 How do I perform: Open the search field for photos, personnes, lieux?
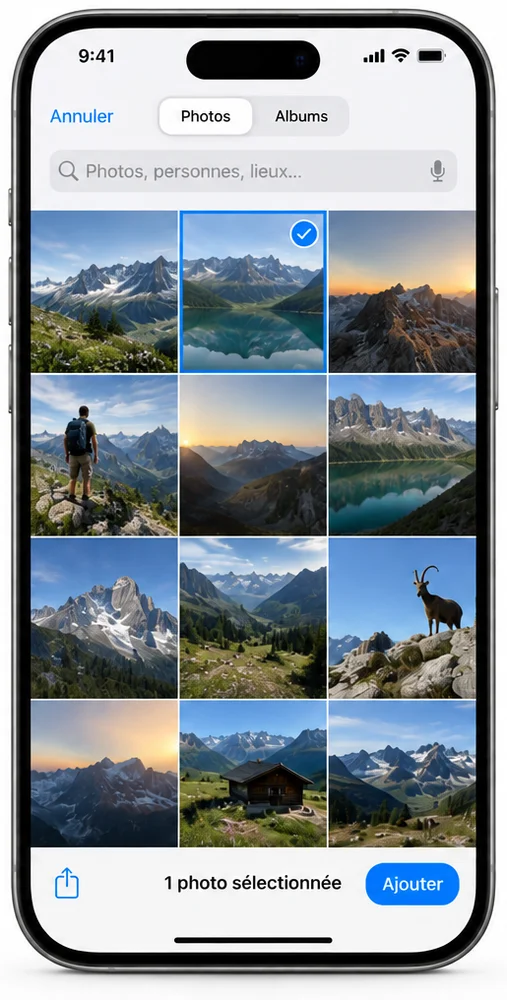(x=253, y=171)
